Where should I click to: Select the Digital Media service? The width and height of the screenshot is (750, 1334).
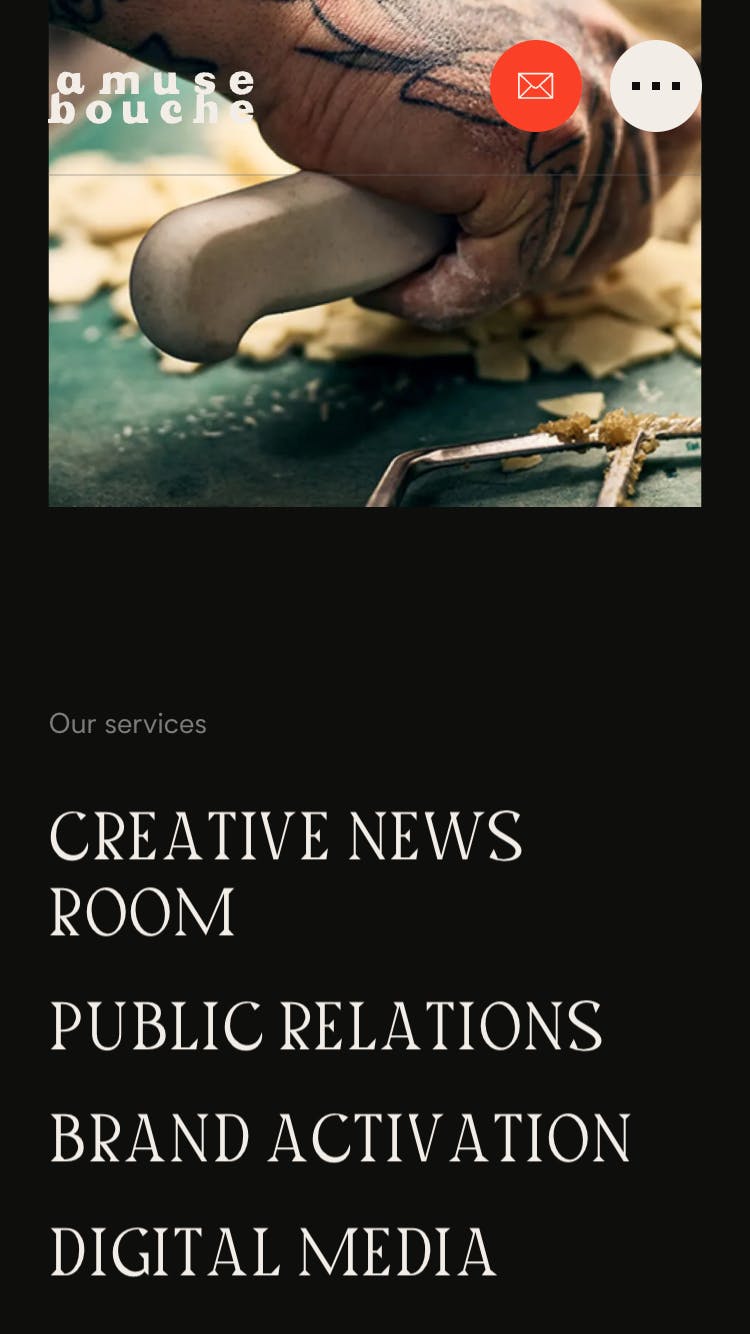click(x=272, y=1252)
